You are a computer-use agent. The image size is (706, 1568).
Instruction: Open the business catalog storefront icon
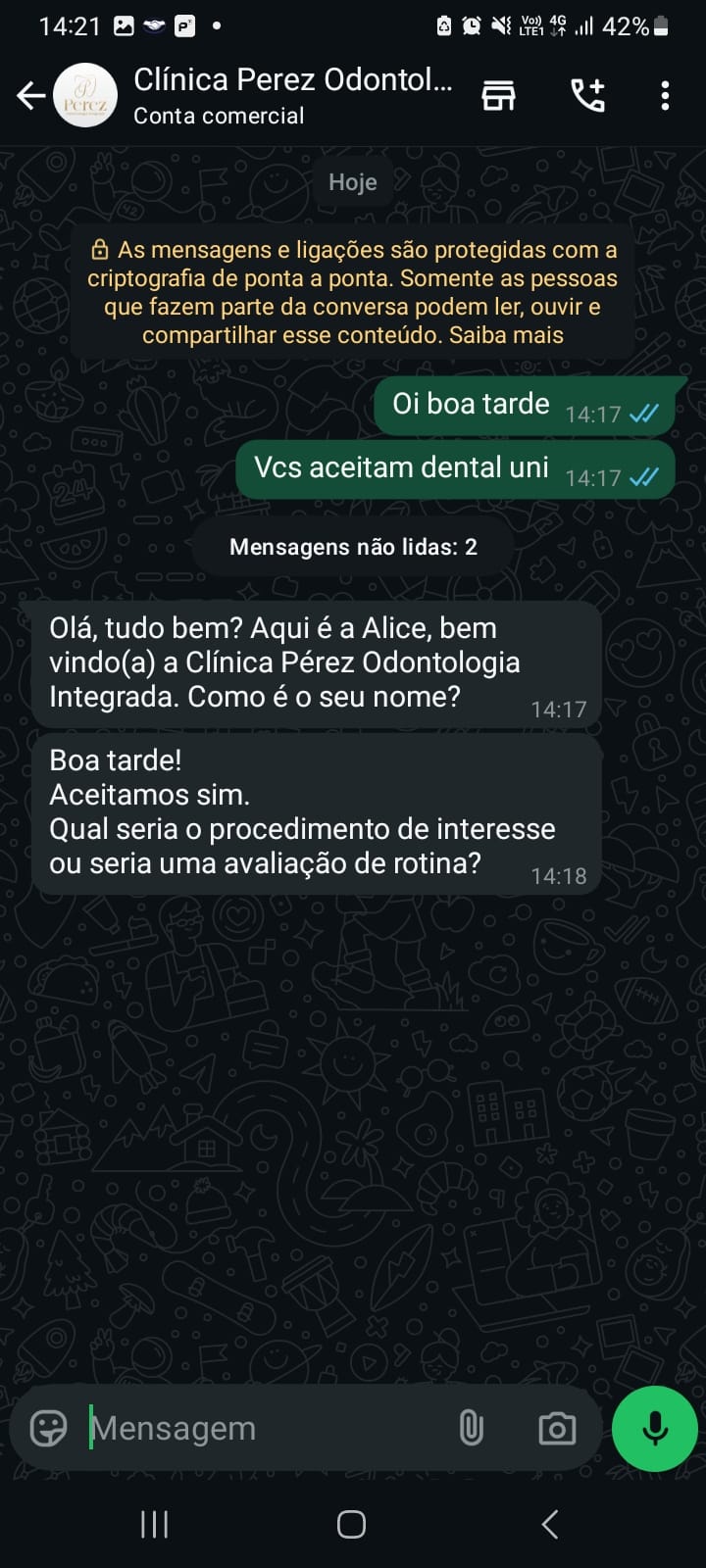point(498,96)
